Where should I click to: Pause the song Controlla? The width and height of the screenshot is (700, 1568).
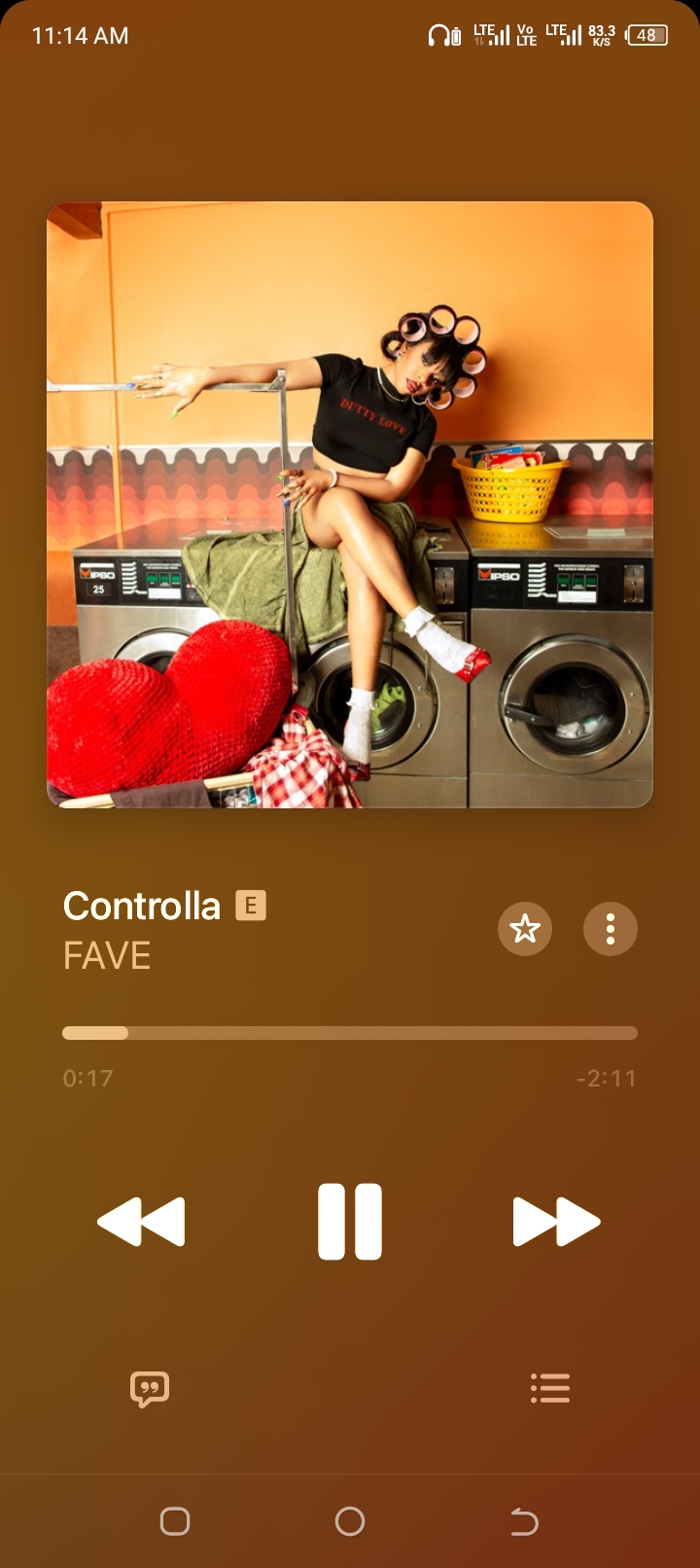(350, 1222)
